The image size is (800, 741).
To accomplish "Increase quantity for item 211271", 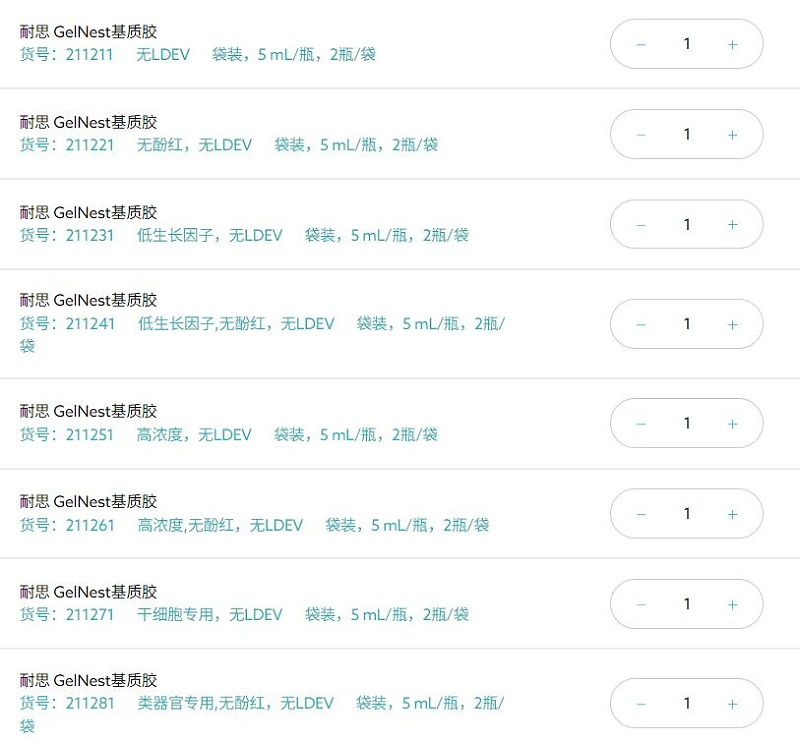I will click(x=732, y=604).
